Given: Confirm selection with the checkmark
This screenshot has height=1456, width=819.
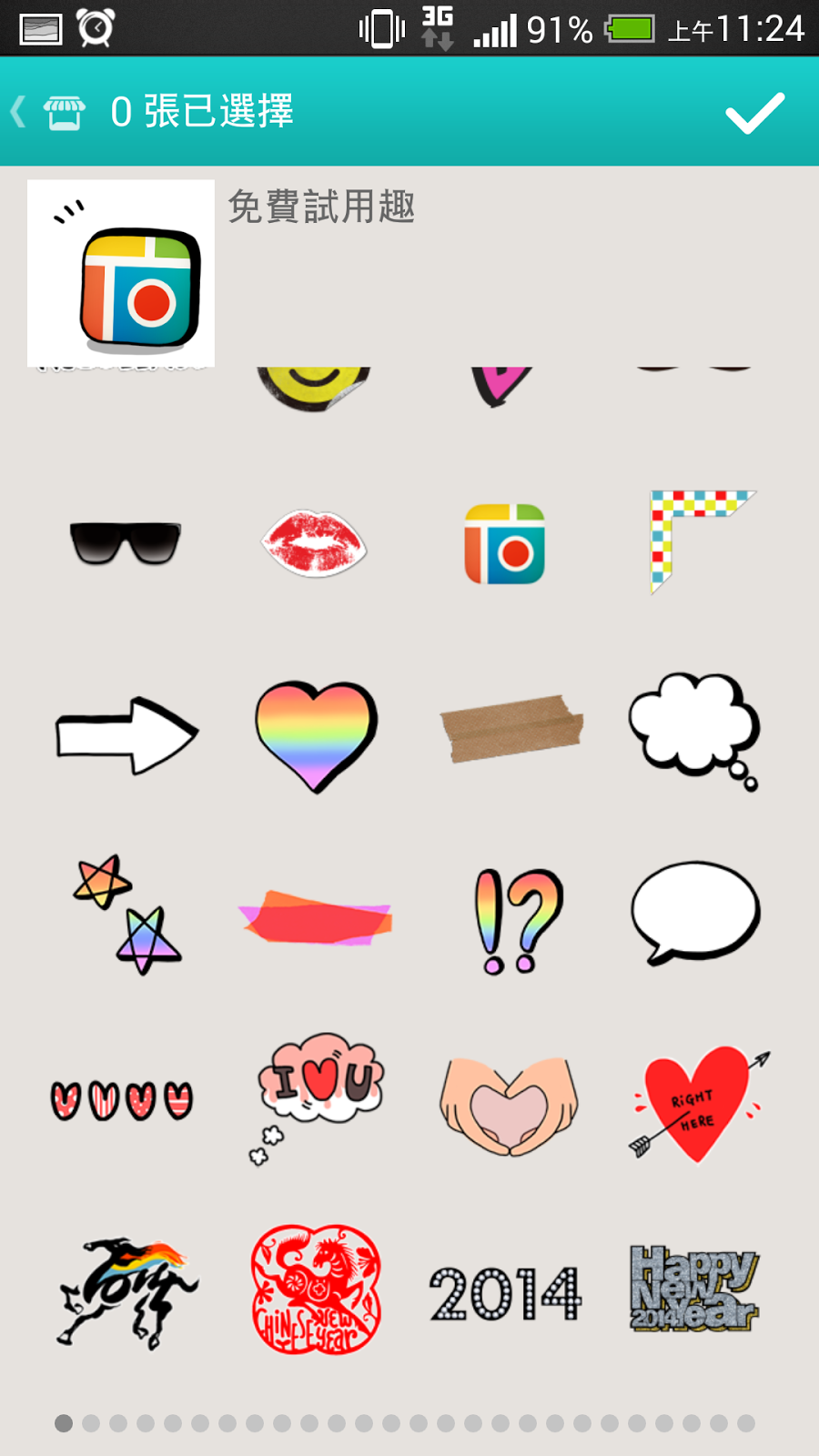Looking at the screenshot, I should coord(754,113).
